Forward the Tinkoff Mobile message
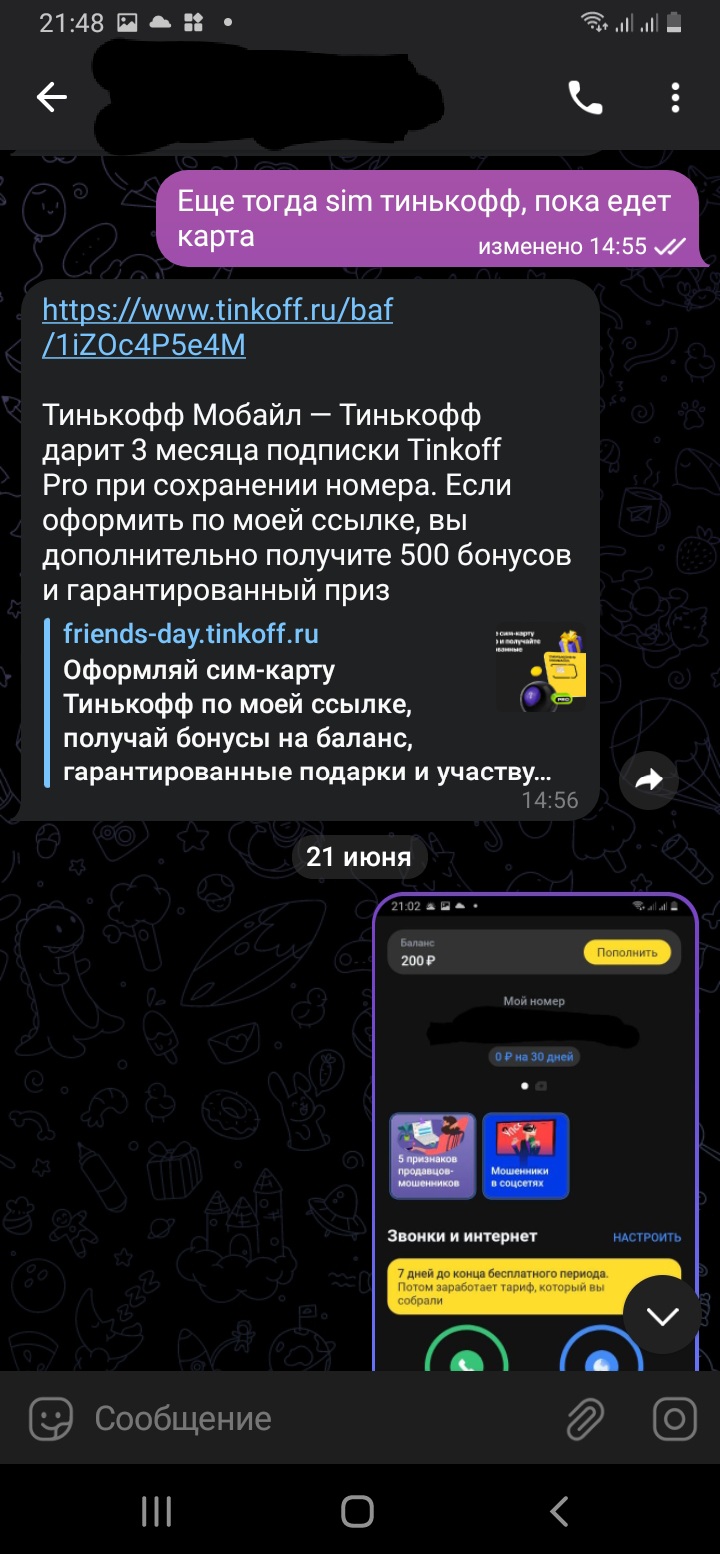Viewport: 720px width, 1554px height. pos(649,780)
